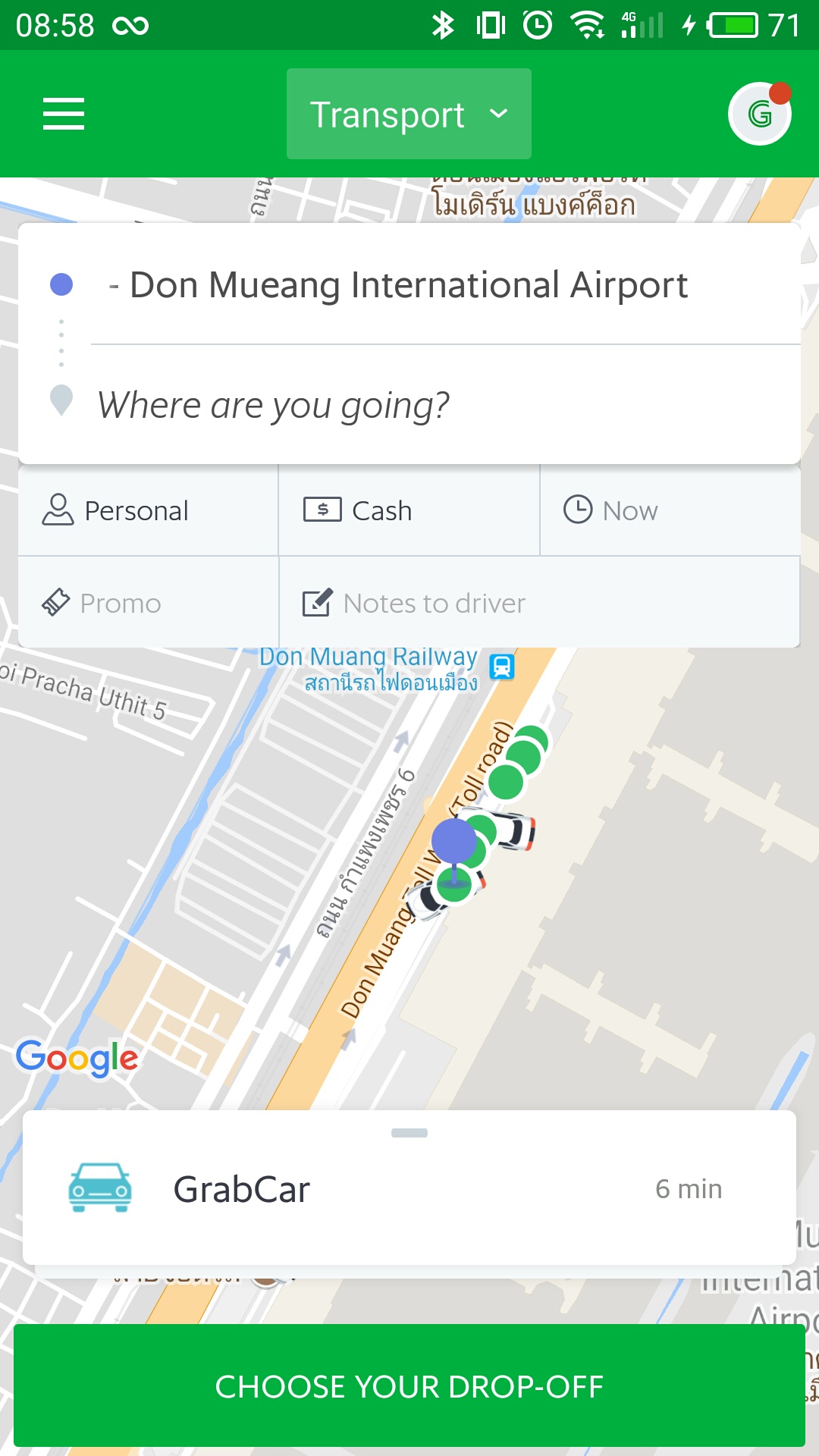
Task: Select Cash payment method option
Action: pyautogui.click(x=409, y=510)
